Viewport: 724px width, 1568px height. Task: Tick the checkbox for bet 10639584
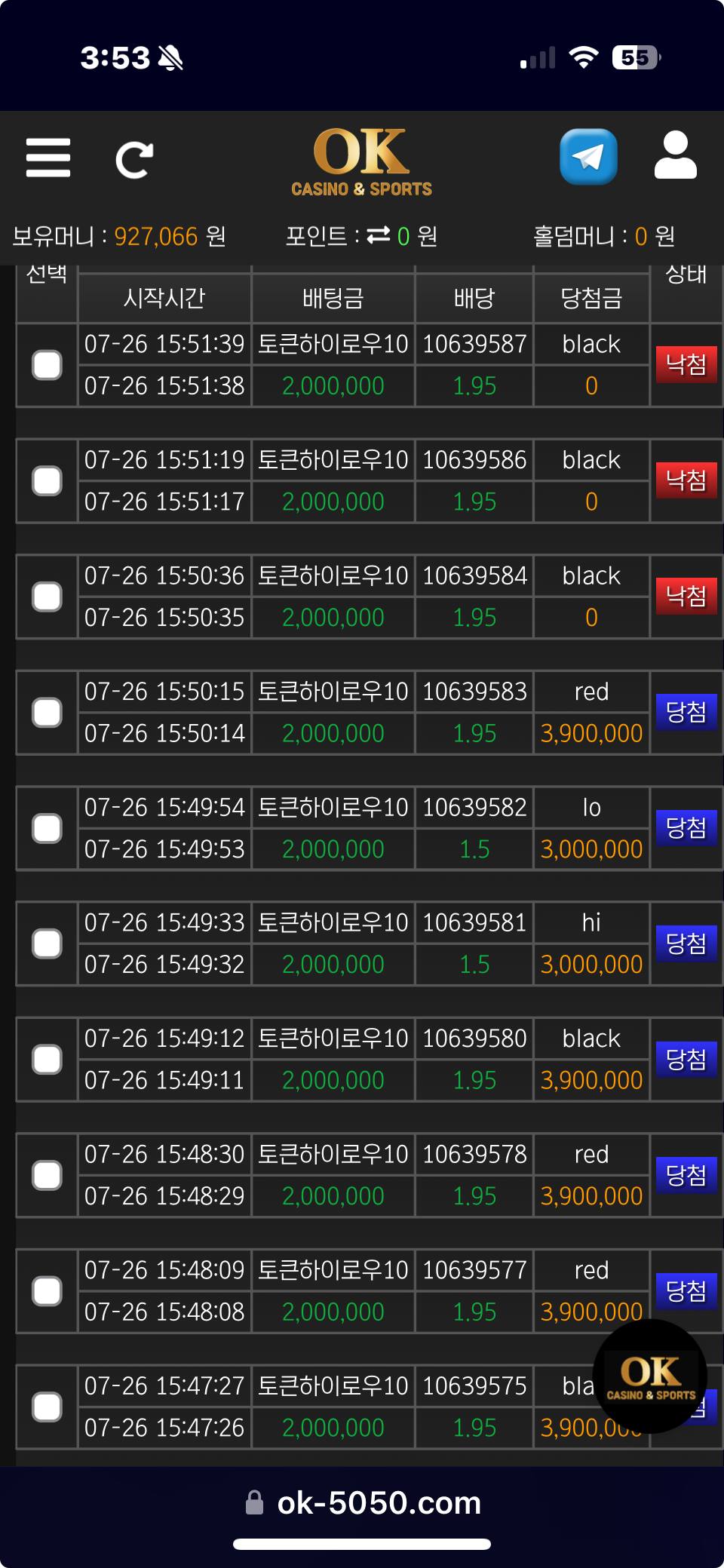pos(47,597)
